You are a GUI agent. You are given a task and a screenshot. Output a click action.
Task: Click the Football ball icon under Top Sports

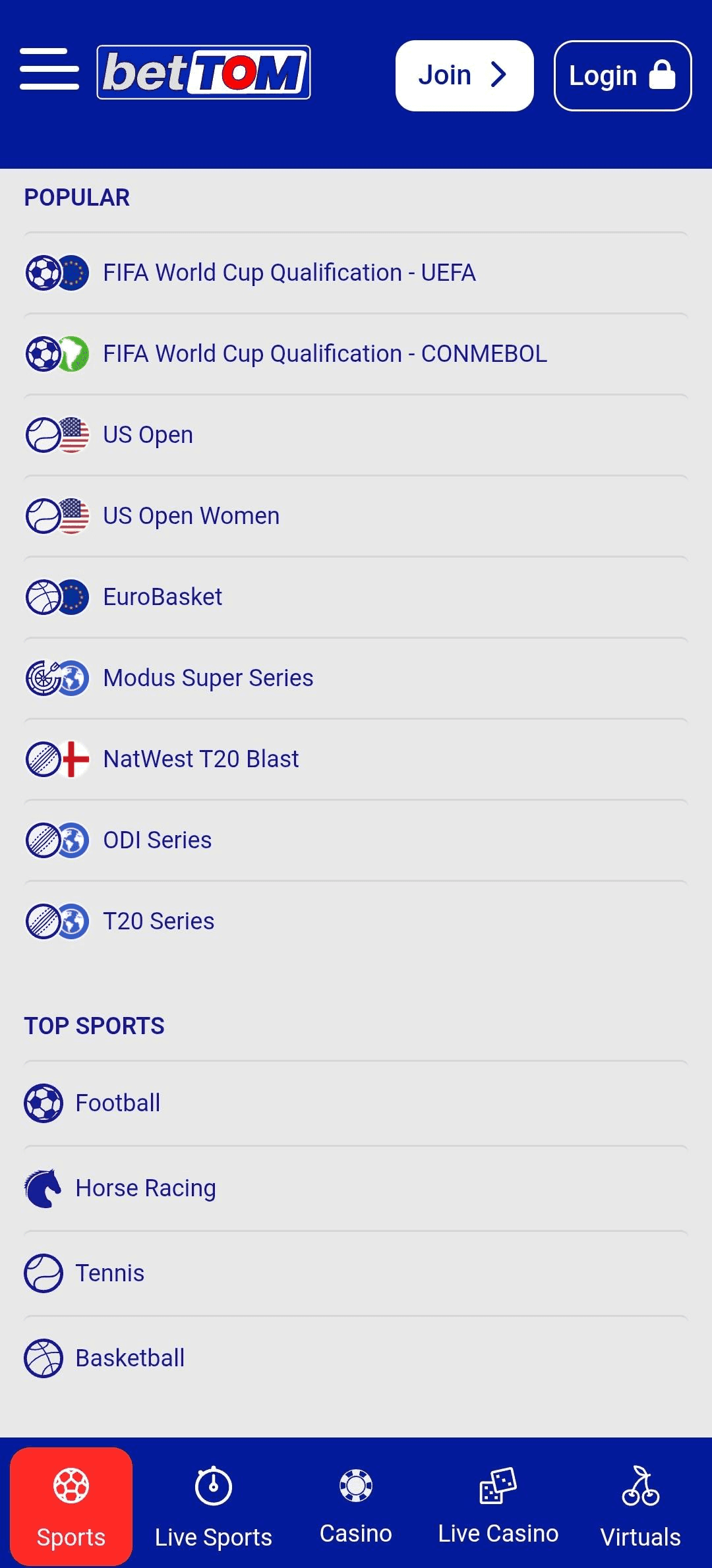click(x=42, y=1102)
